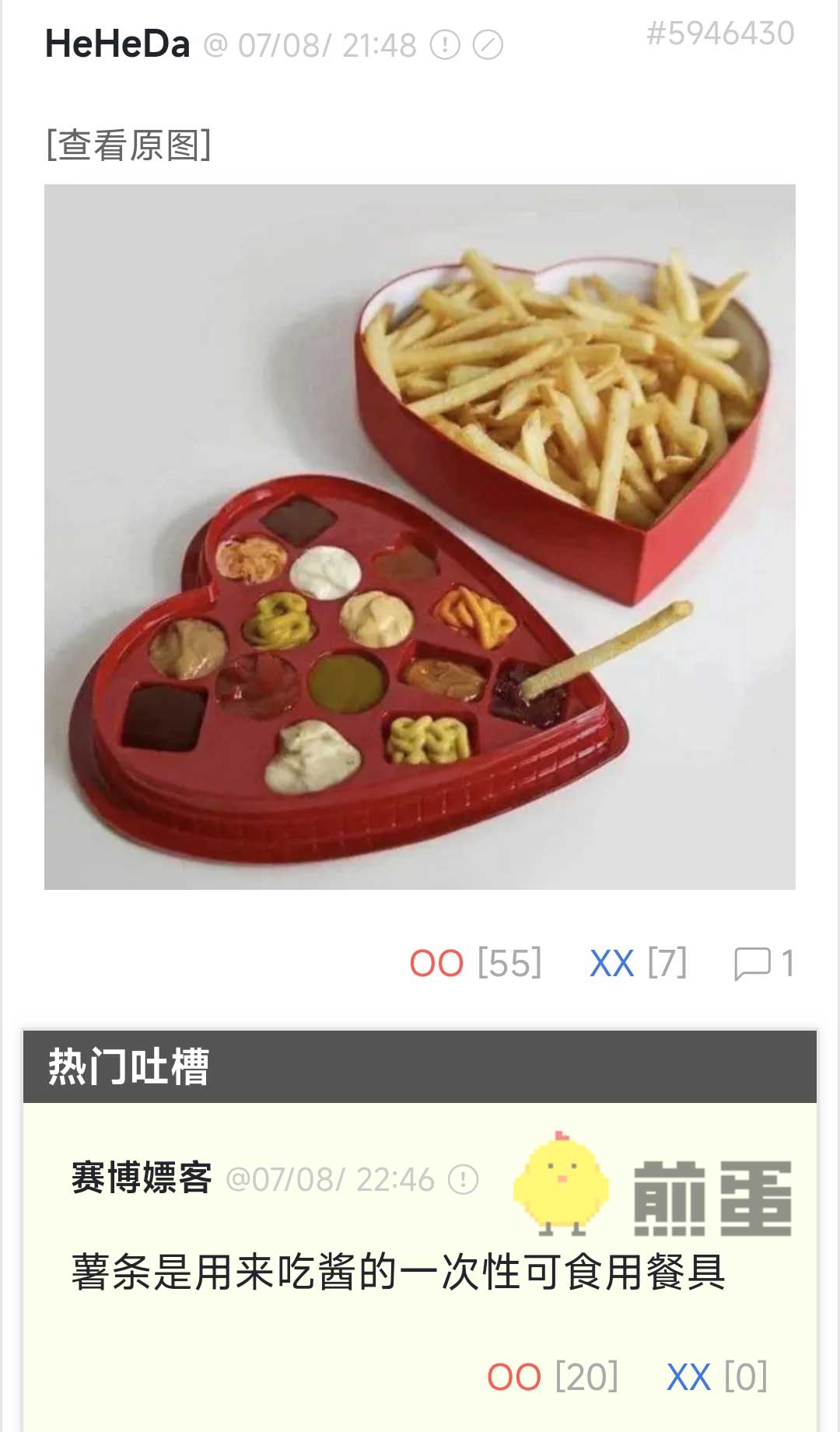840x1432 pixels.
Task: Open the 查看原图 link
Action: 129,145
